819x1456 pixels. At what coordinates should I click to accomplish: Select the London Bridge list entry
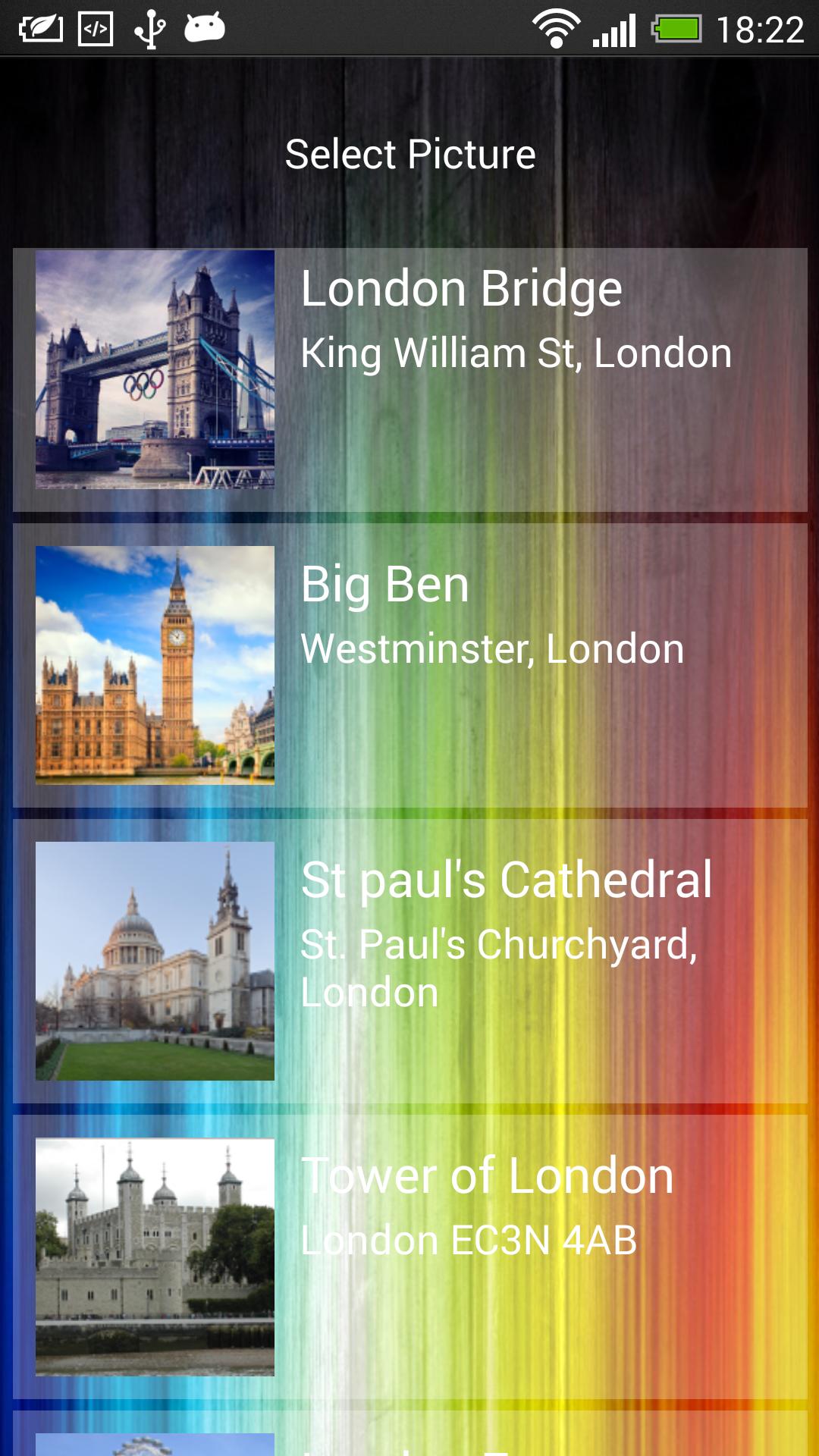pos(409,377)
